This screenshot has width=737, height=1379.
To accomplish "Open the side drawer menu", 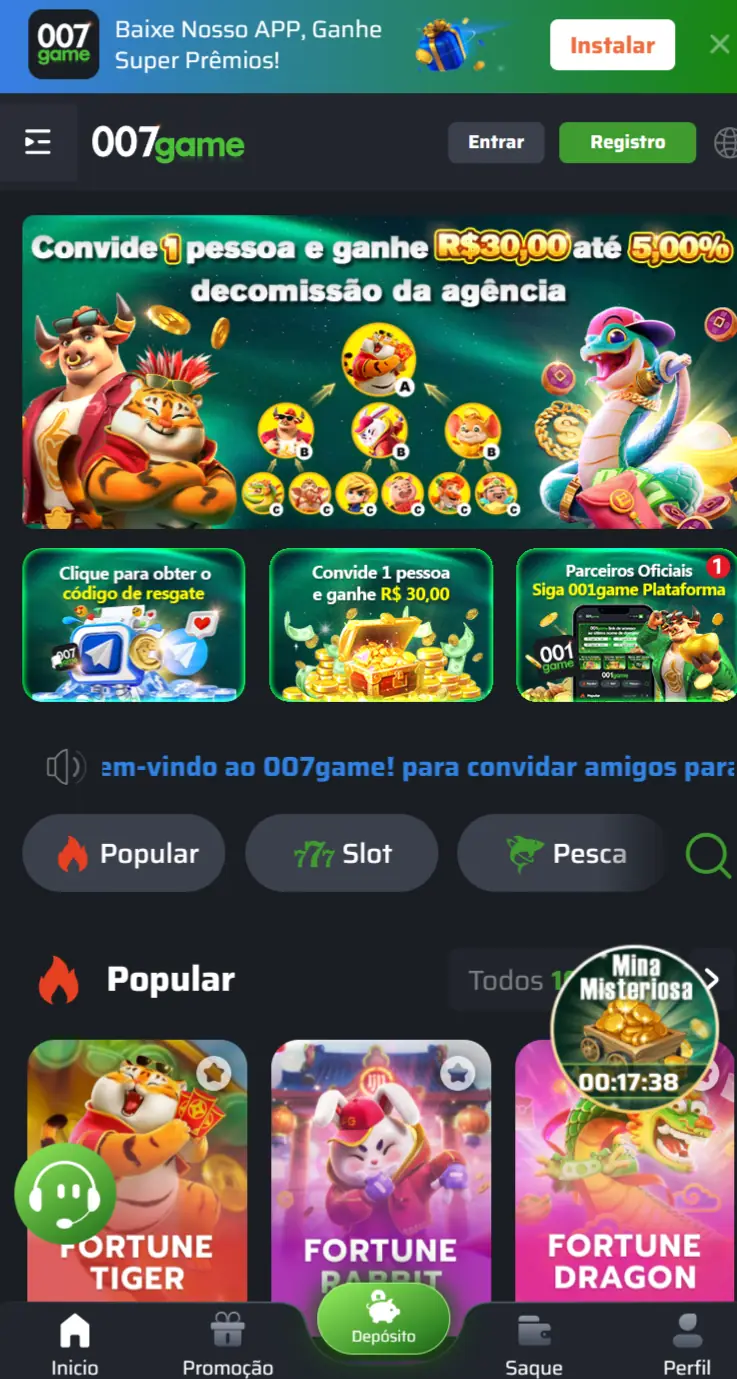I will tap(38, 142).
